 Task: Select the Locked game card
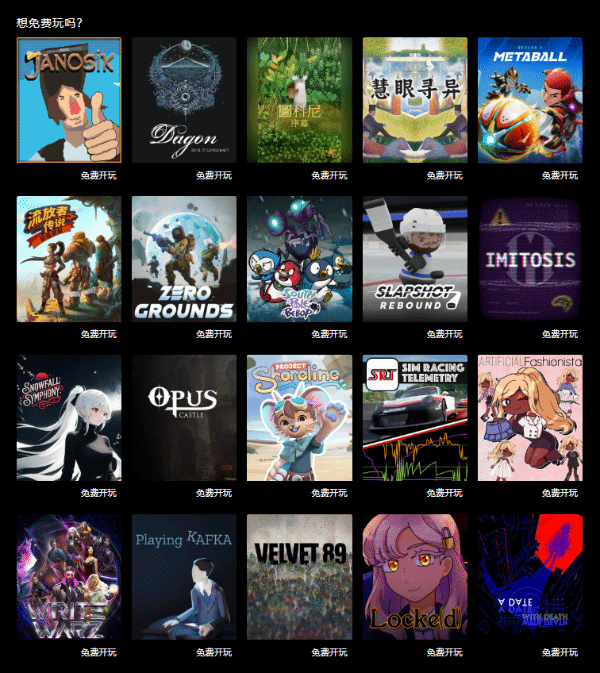tap(414, 577)
